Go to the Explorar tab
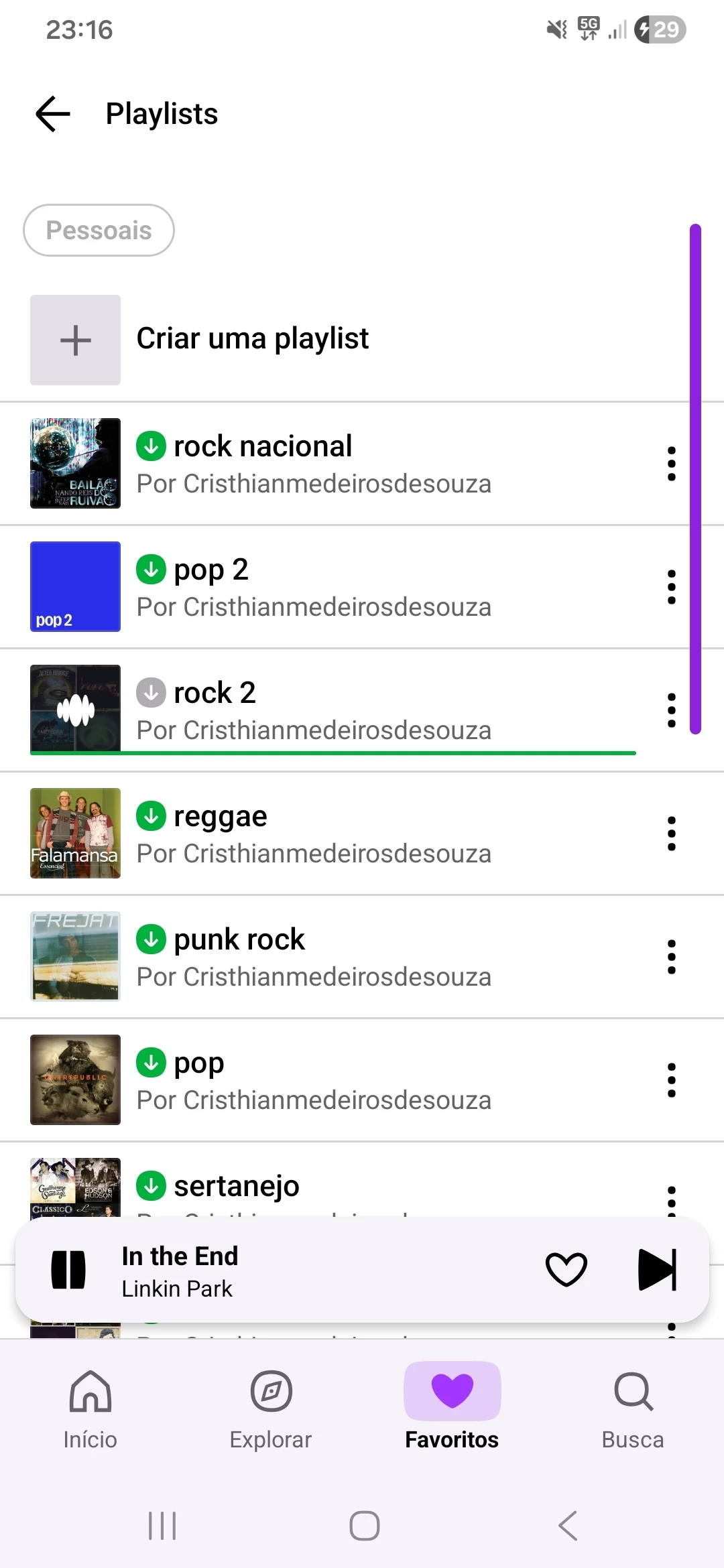 click(x=271, y=1407)
